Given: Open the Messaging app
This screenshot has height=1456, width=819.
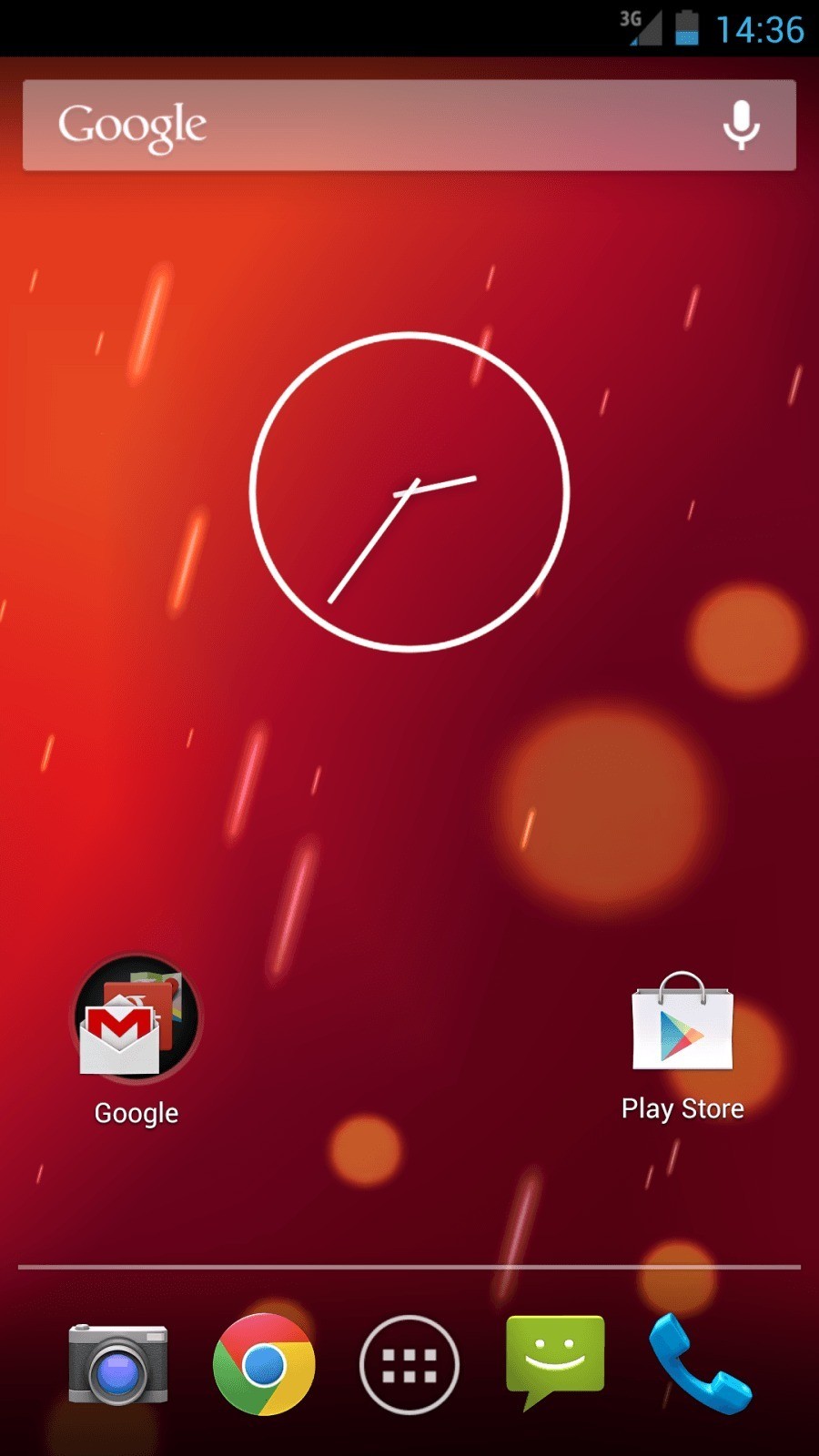Looking at the screenshot, I should (555, 1360).
